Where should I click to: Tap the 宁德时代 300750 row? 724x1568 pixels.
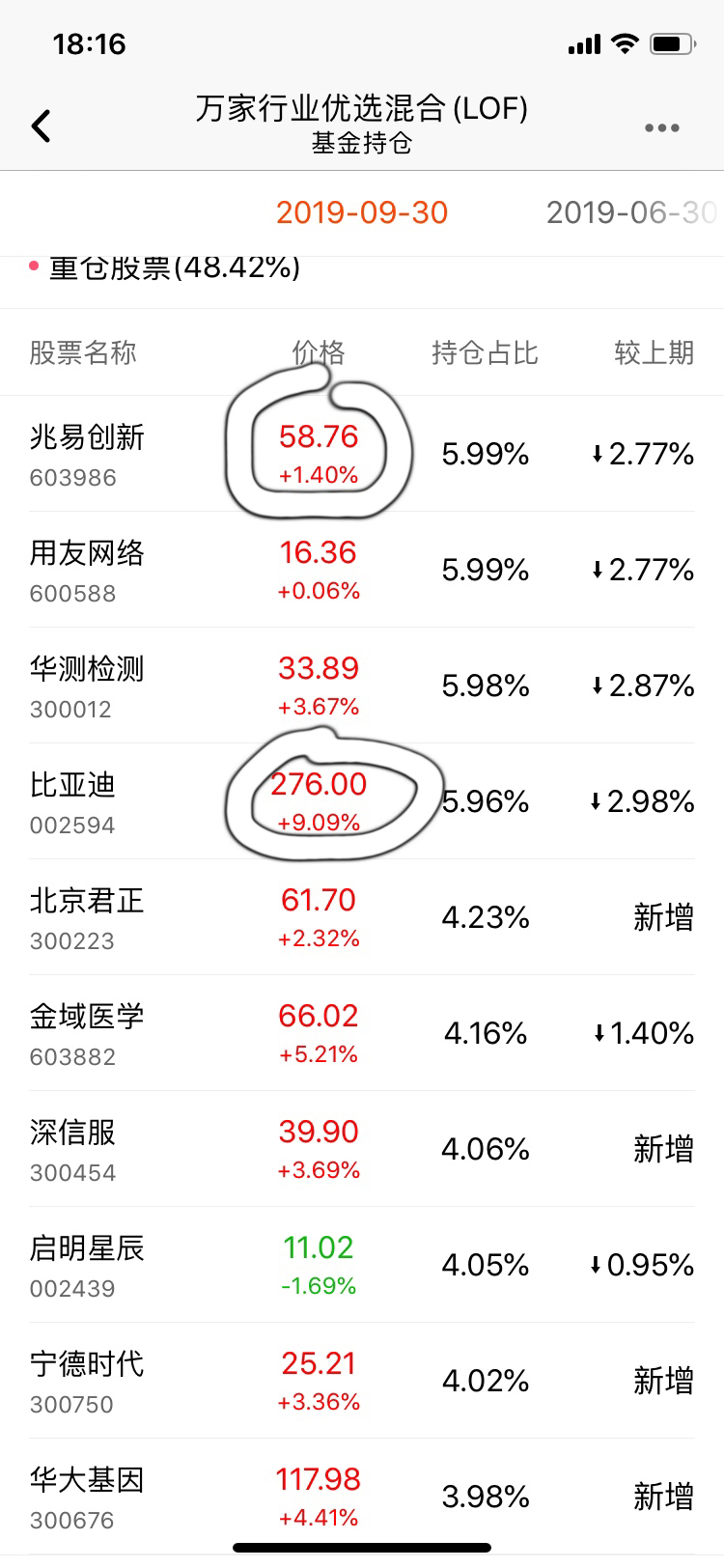click(362, 1381)
